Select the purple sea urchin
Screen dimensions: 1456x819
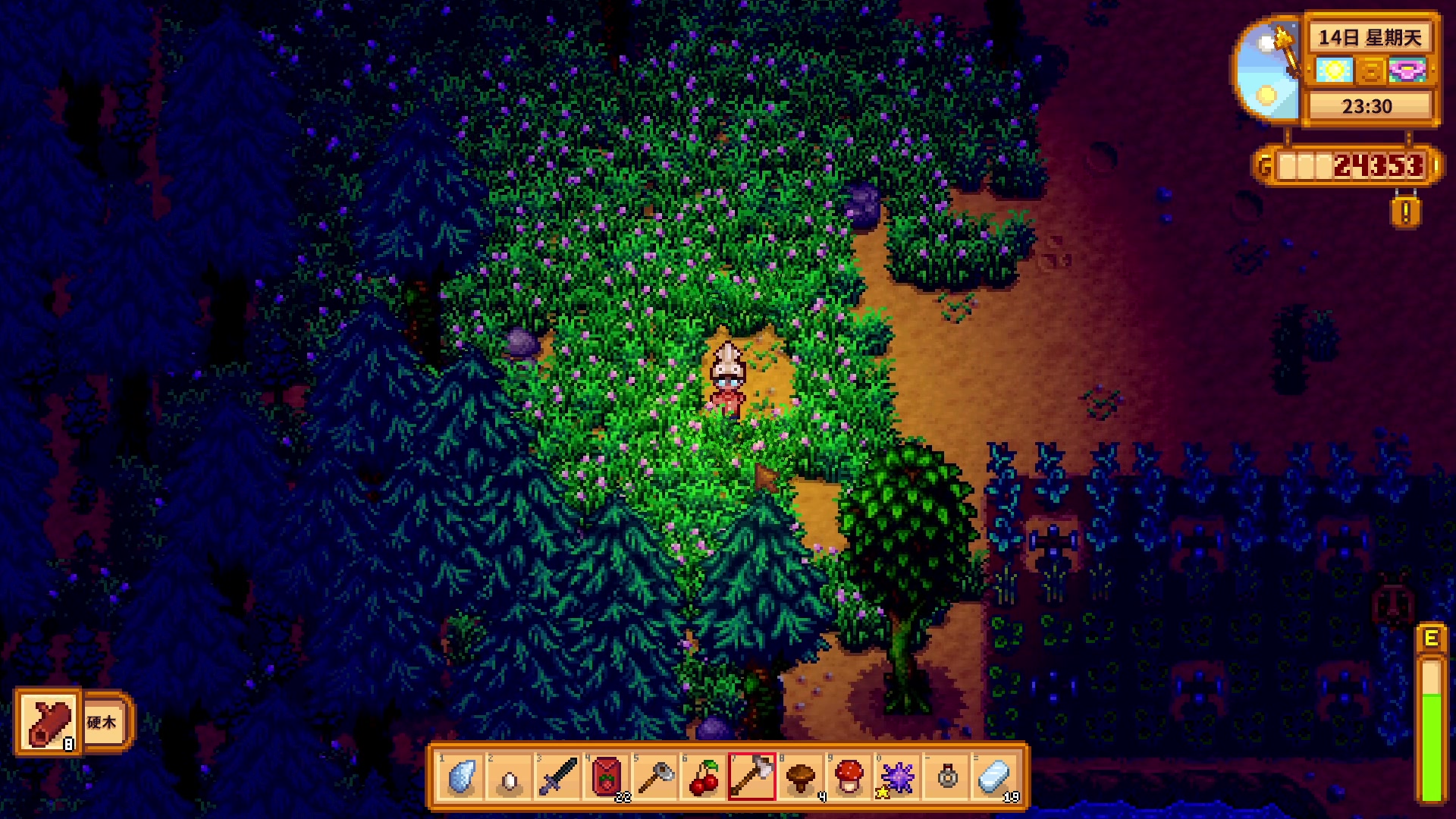pyautogui.click(x=897, y=777)
